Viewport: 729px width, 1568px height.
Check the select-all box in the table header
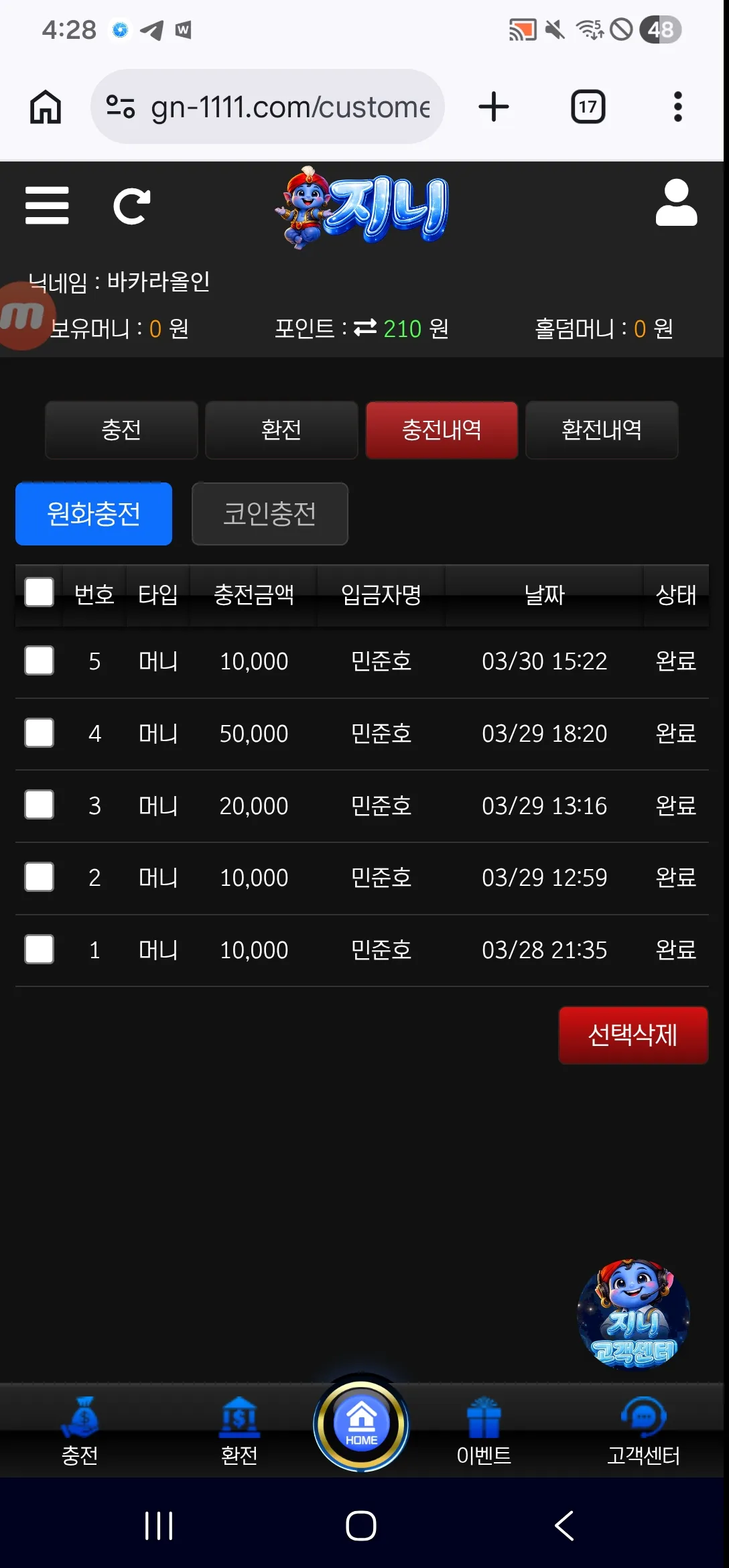(40, 592)
